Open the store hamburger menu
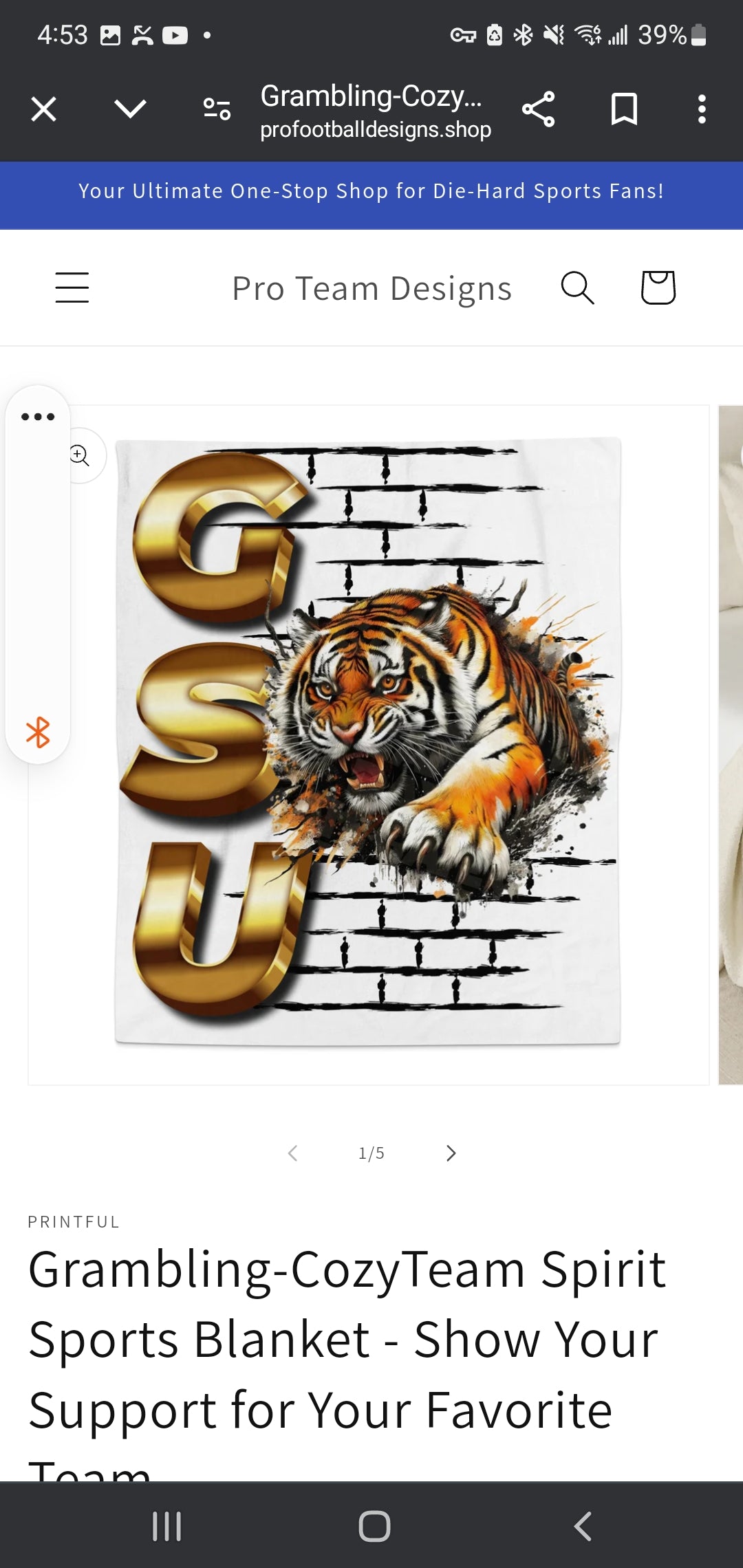The width and height of the screenshot is (743, 1568). pos(72,287)
